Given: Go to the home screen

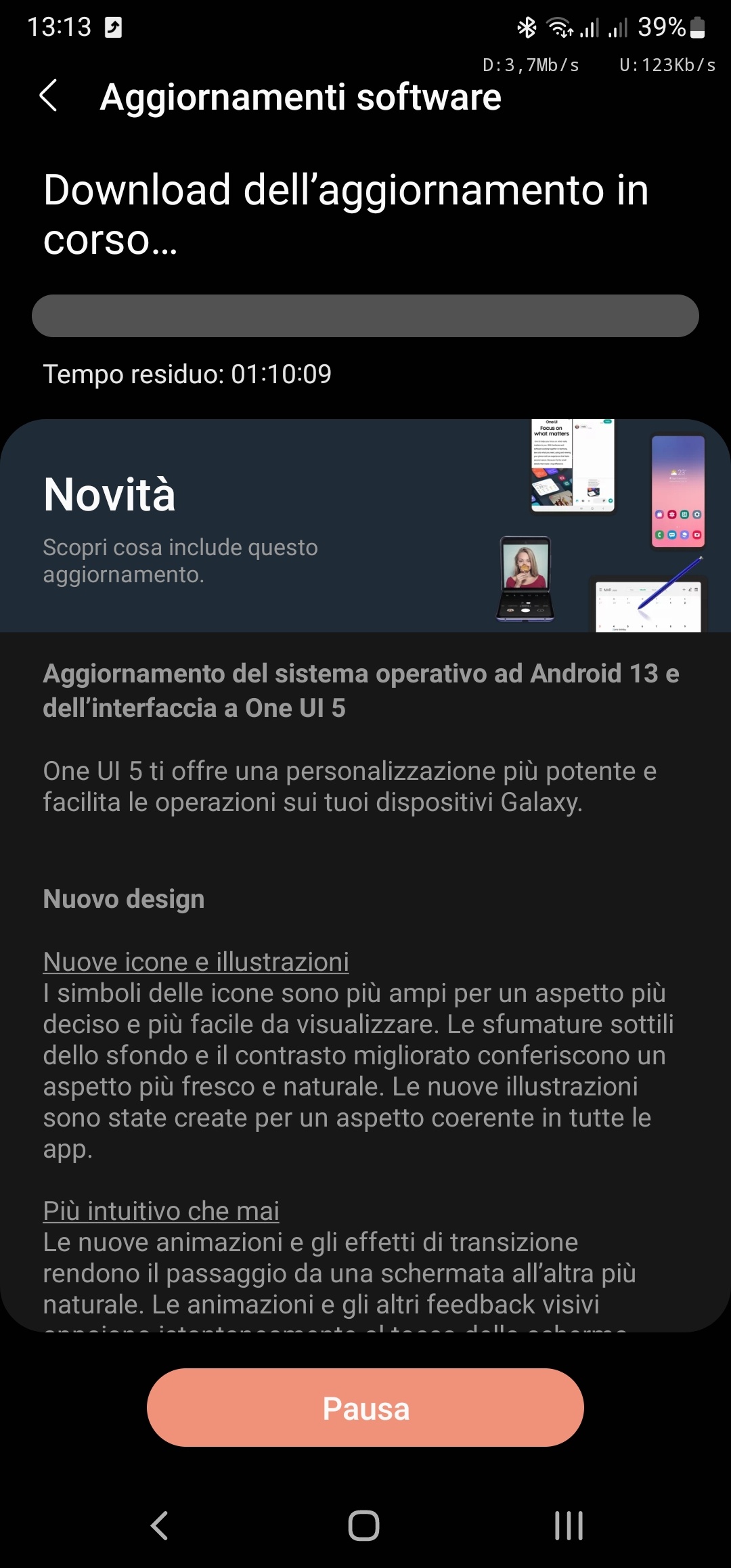Looking at the screenshot, I should tap(364, 1526).
